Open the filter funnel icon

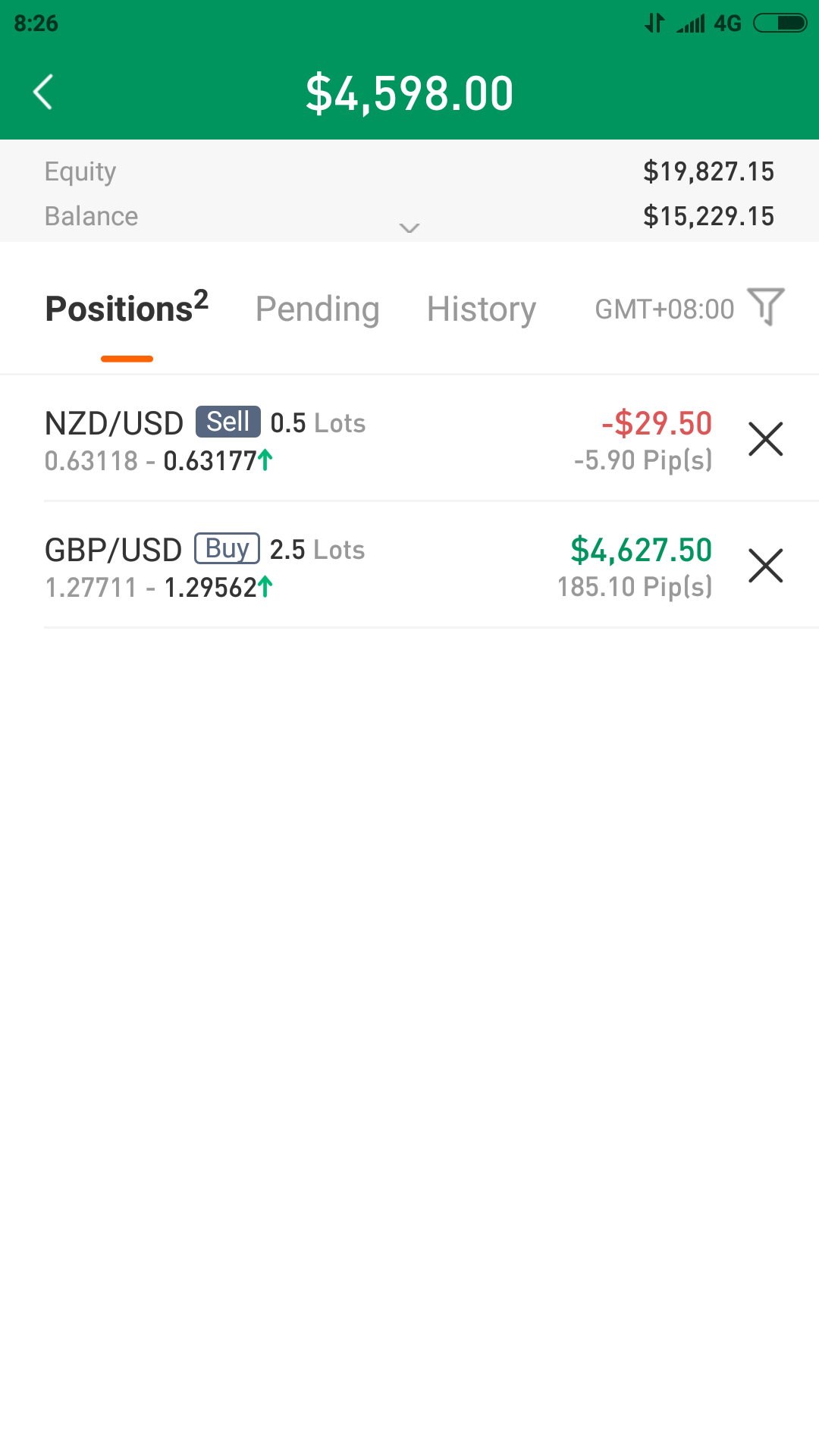pyautogui.click(x=766, y=307)
